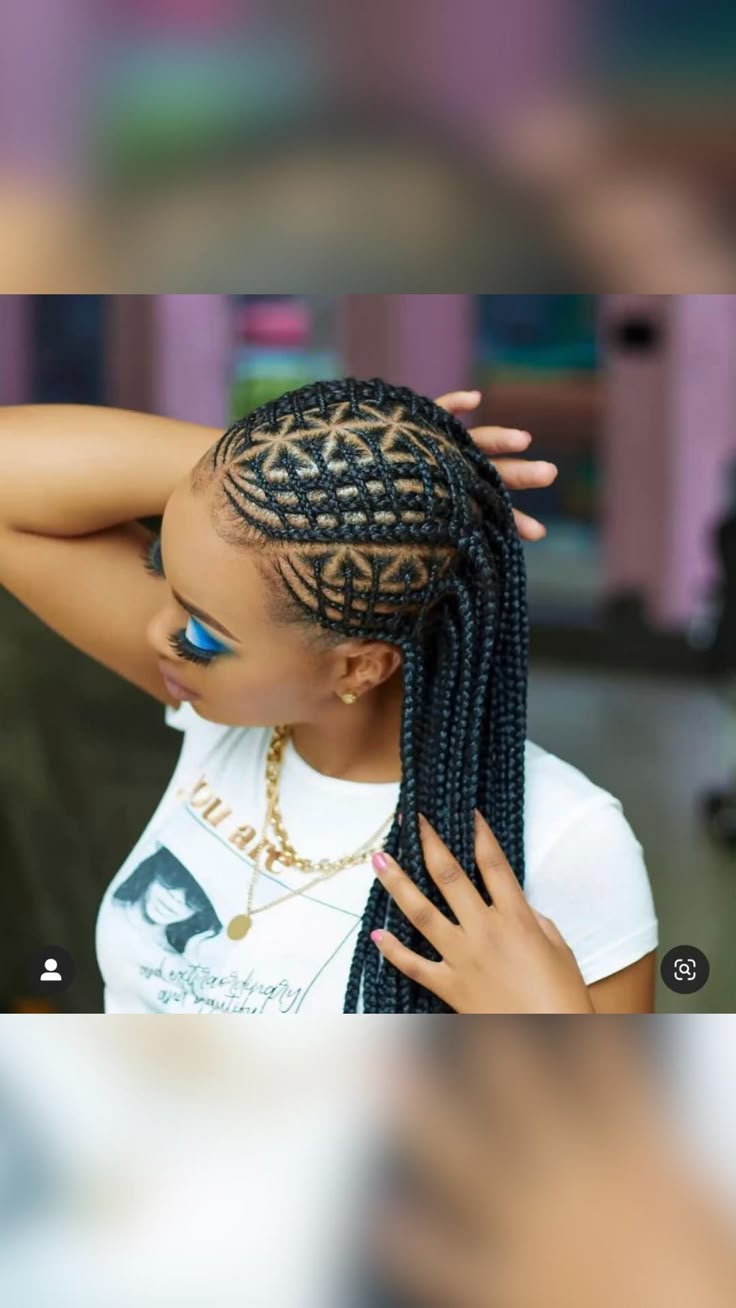
Task: Tap the person icon on the photo
Action: click(51, 969)
